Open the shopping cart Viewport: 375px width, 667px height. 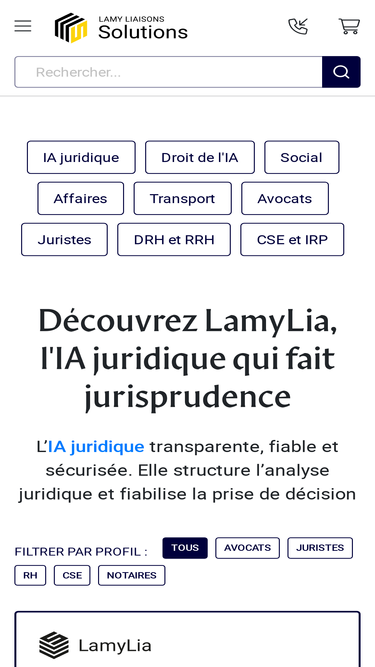349,26
